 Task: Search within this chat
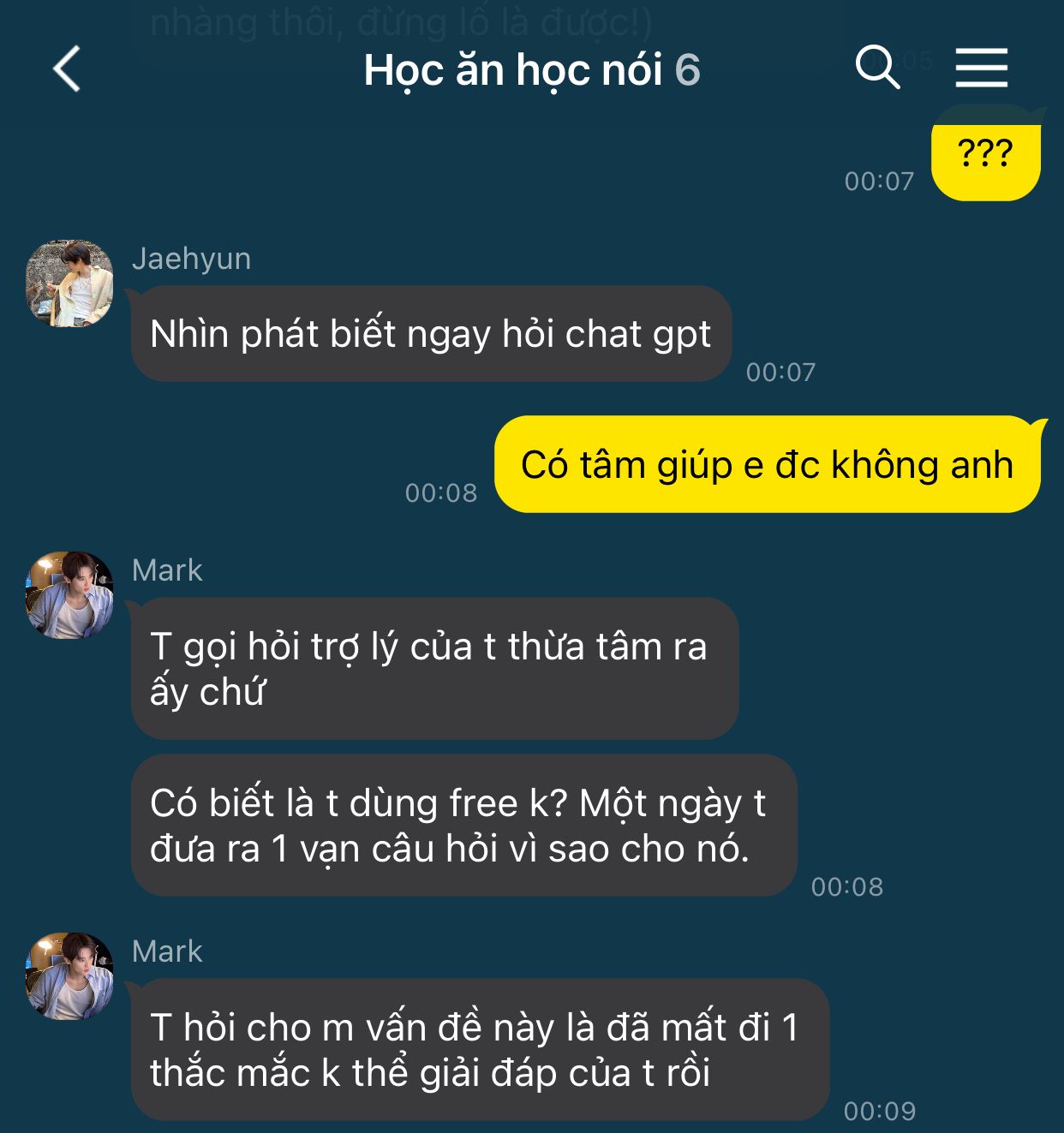point(877,67)
